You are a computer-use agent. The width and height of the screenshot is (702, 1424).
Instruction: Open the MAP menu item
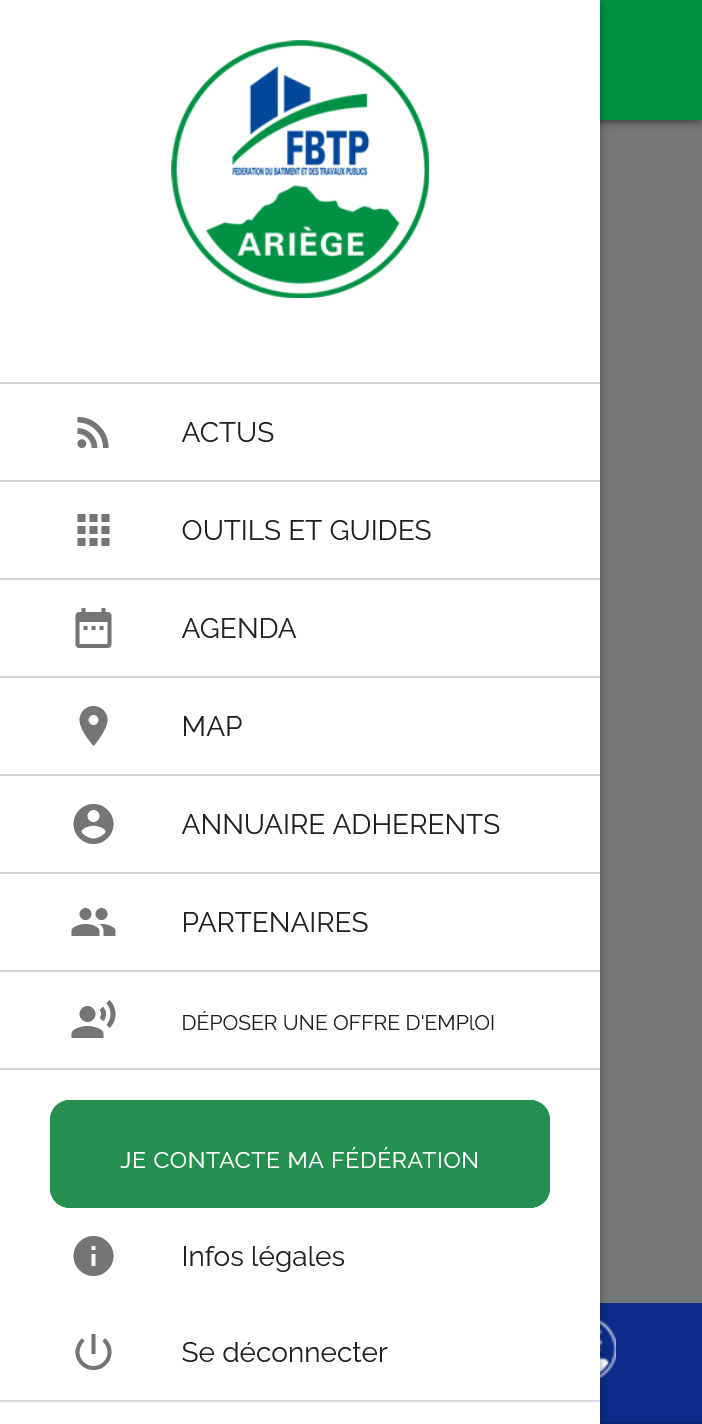tap(212, 726)
